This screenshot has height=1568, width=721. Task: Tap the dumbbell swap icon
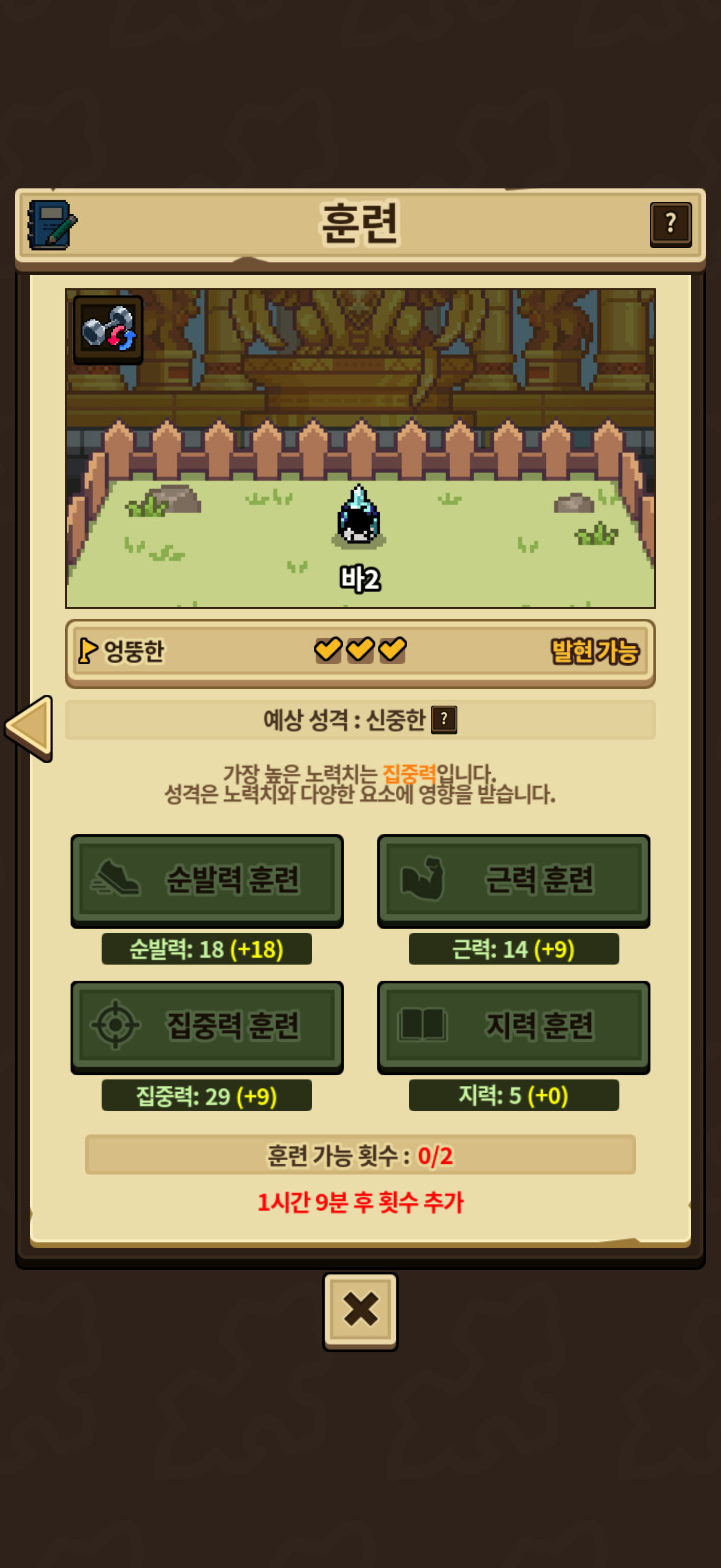[108, 331]
